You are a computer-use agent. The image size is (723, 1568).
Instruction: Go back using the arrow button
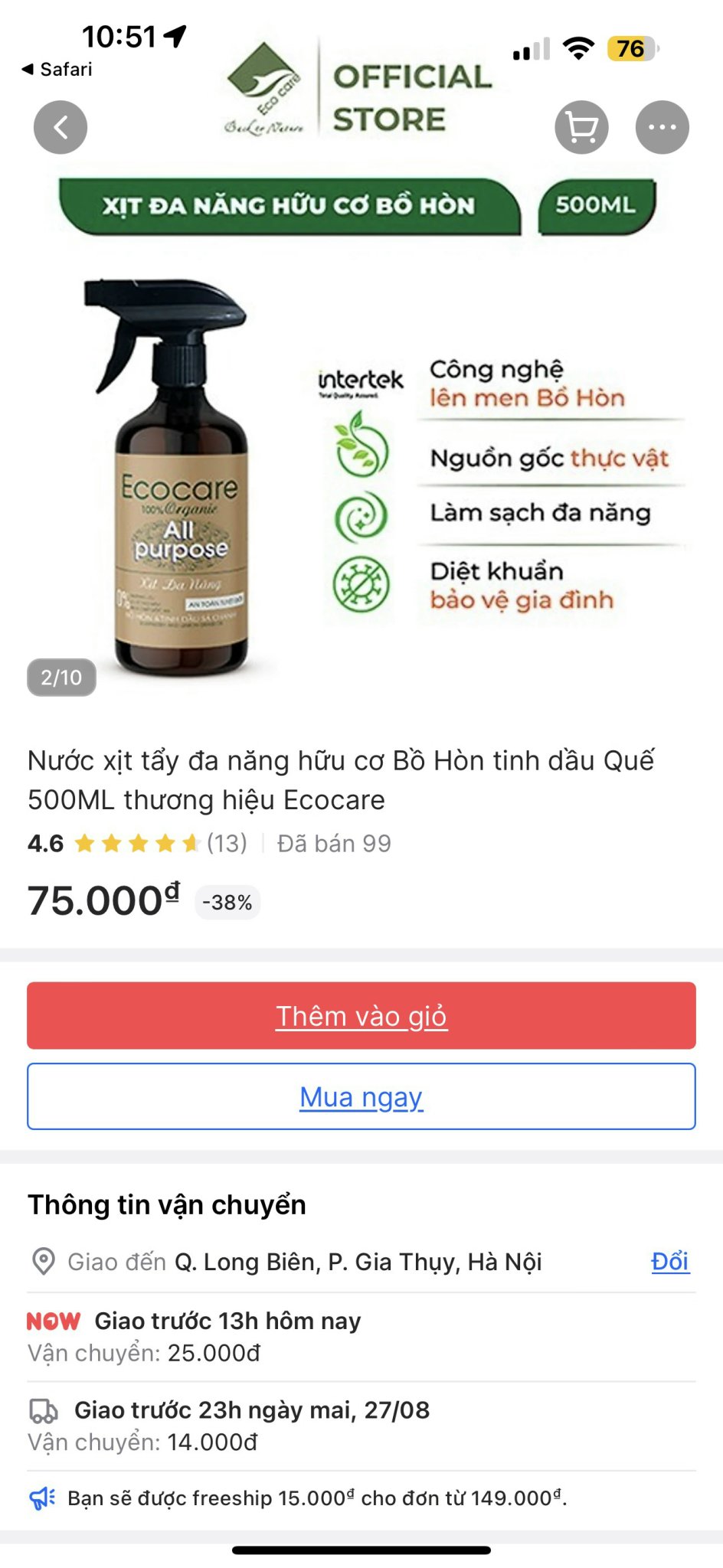[61, 127]
